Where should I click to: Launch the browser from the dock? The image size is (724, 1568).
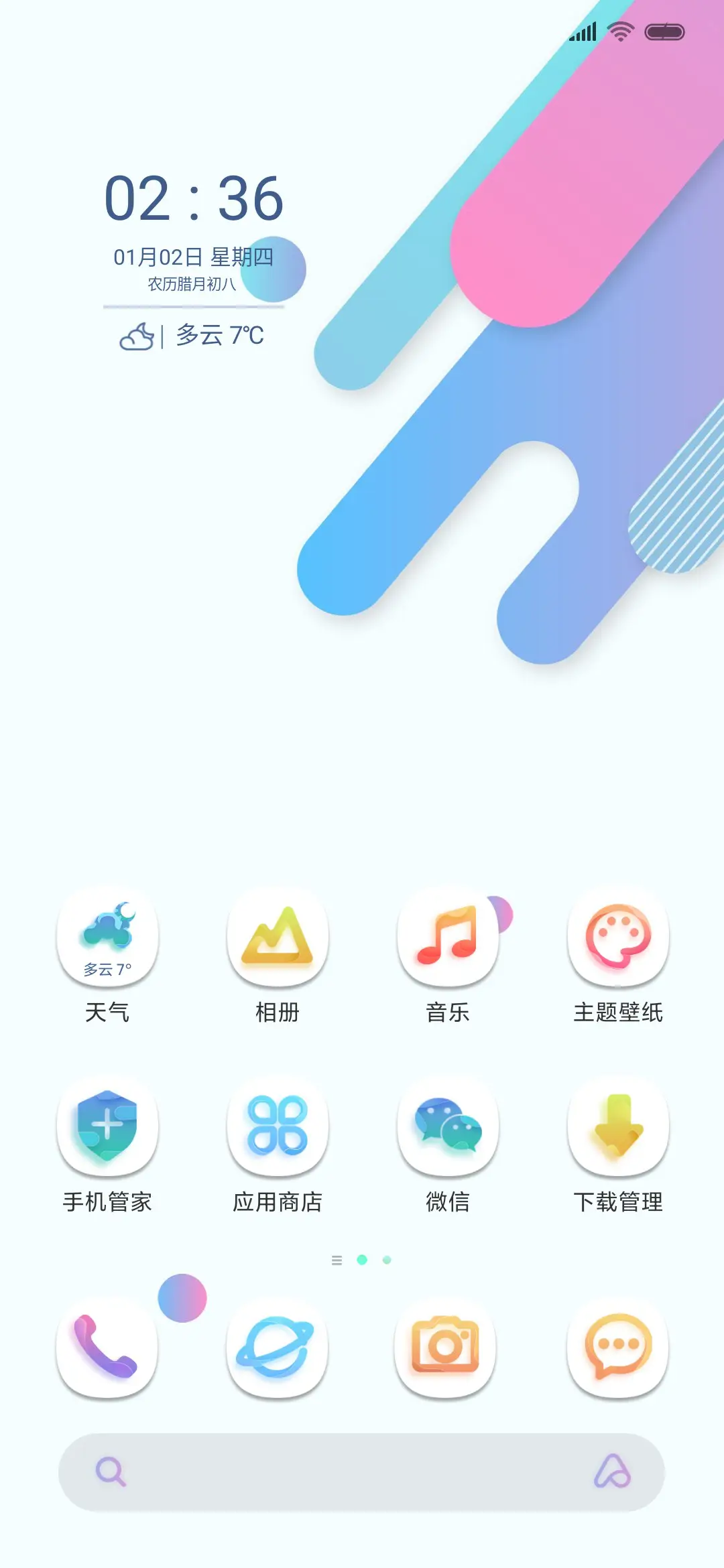[278, 1350]
